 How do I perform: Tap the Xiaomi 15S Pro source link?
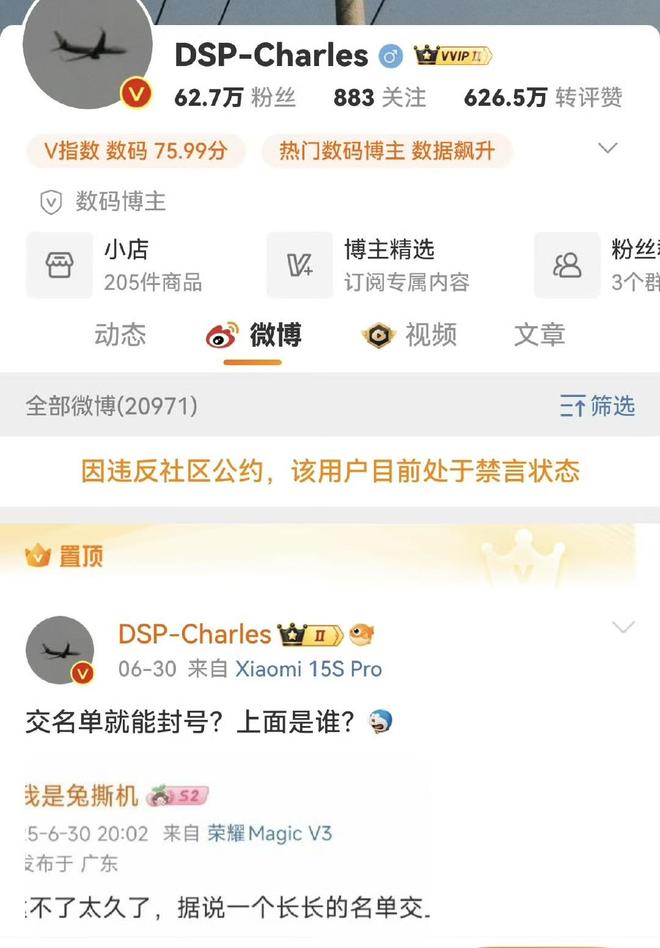click(x=308, y=669)
